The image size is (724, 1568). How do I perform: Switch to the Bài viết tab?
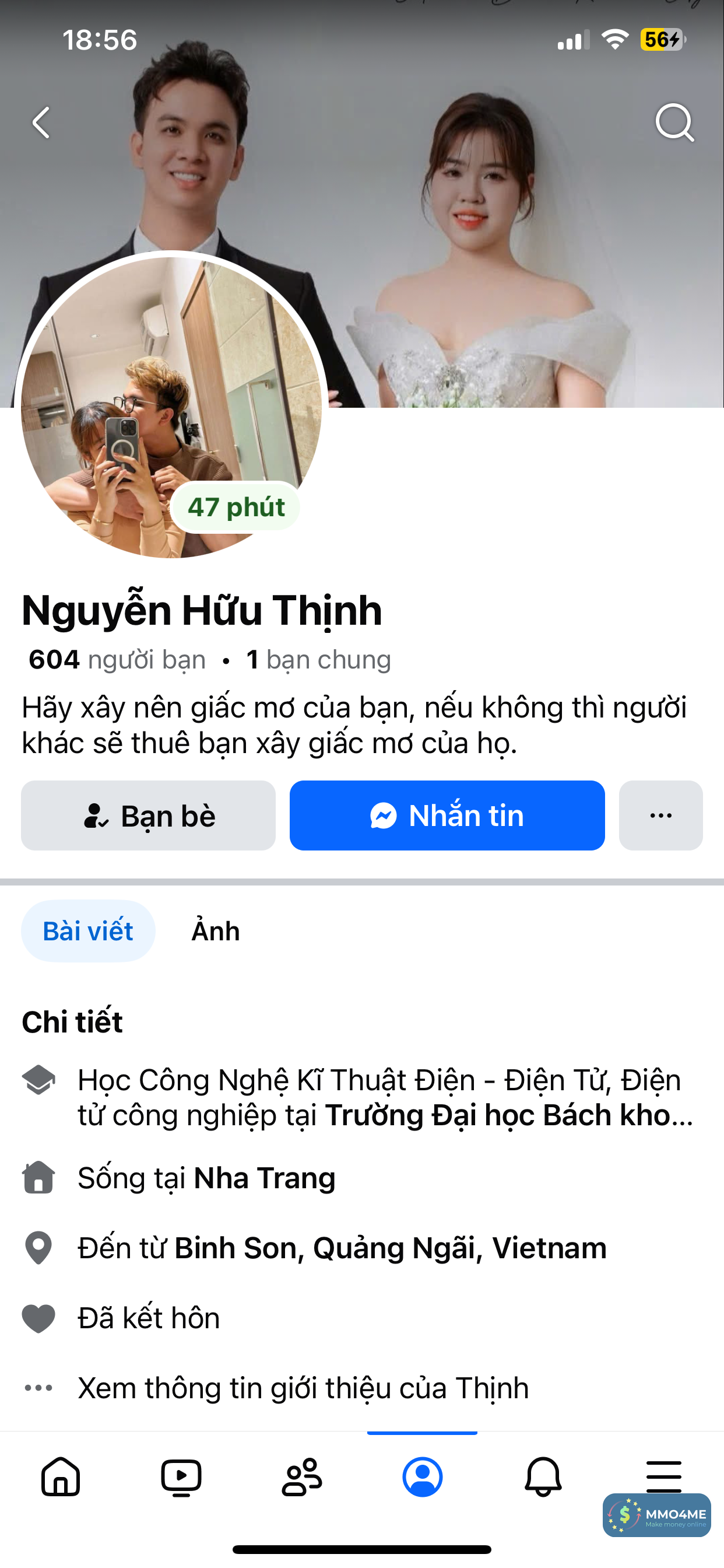pyautogui.click(x=88, y=932)
